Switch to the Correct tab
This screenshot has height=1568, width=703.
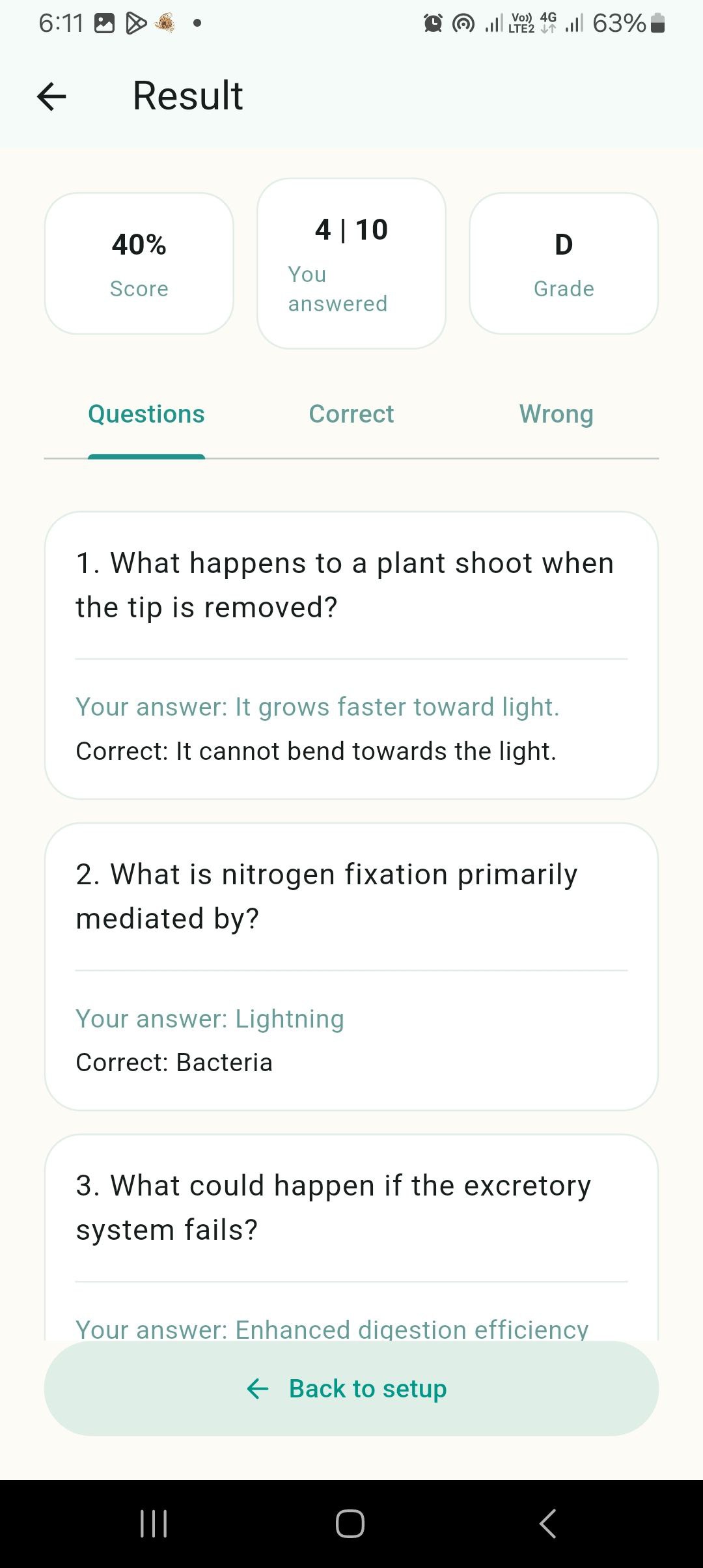[351, 413]
